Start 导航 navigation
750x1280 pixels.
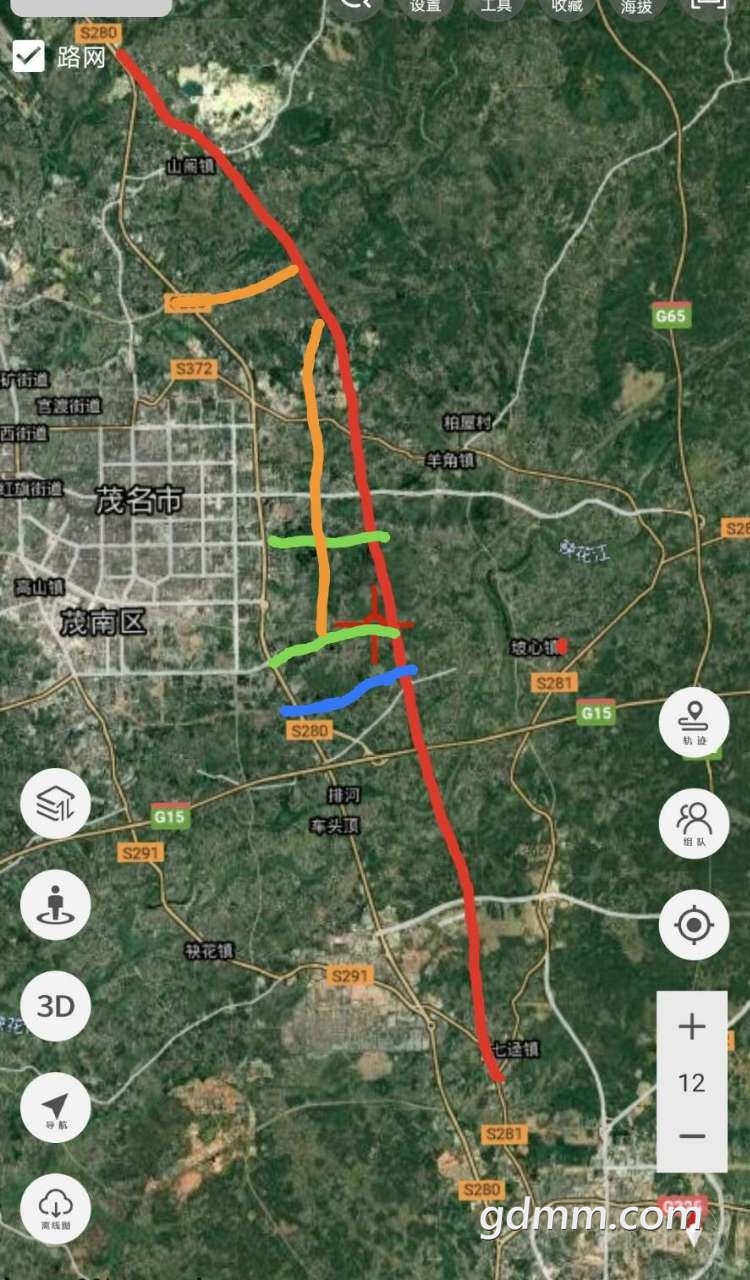click(x=55, y=1108)
